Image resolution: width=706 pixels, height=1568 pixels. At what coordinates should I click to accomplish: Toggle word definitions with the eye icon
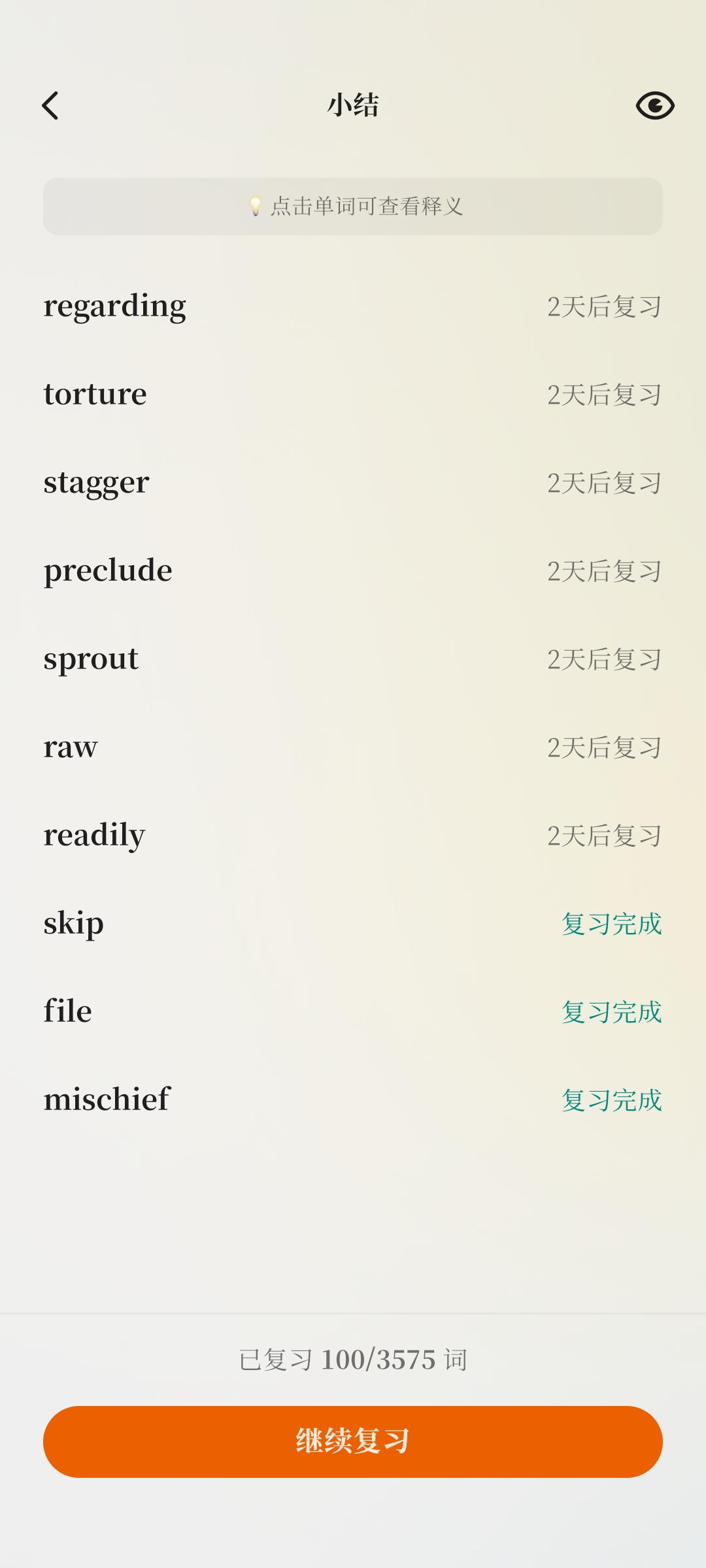655,105
